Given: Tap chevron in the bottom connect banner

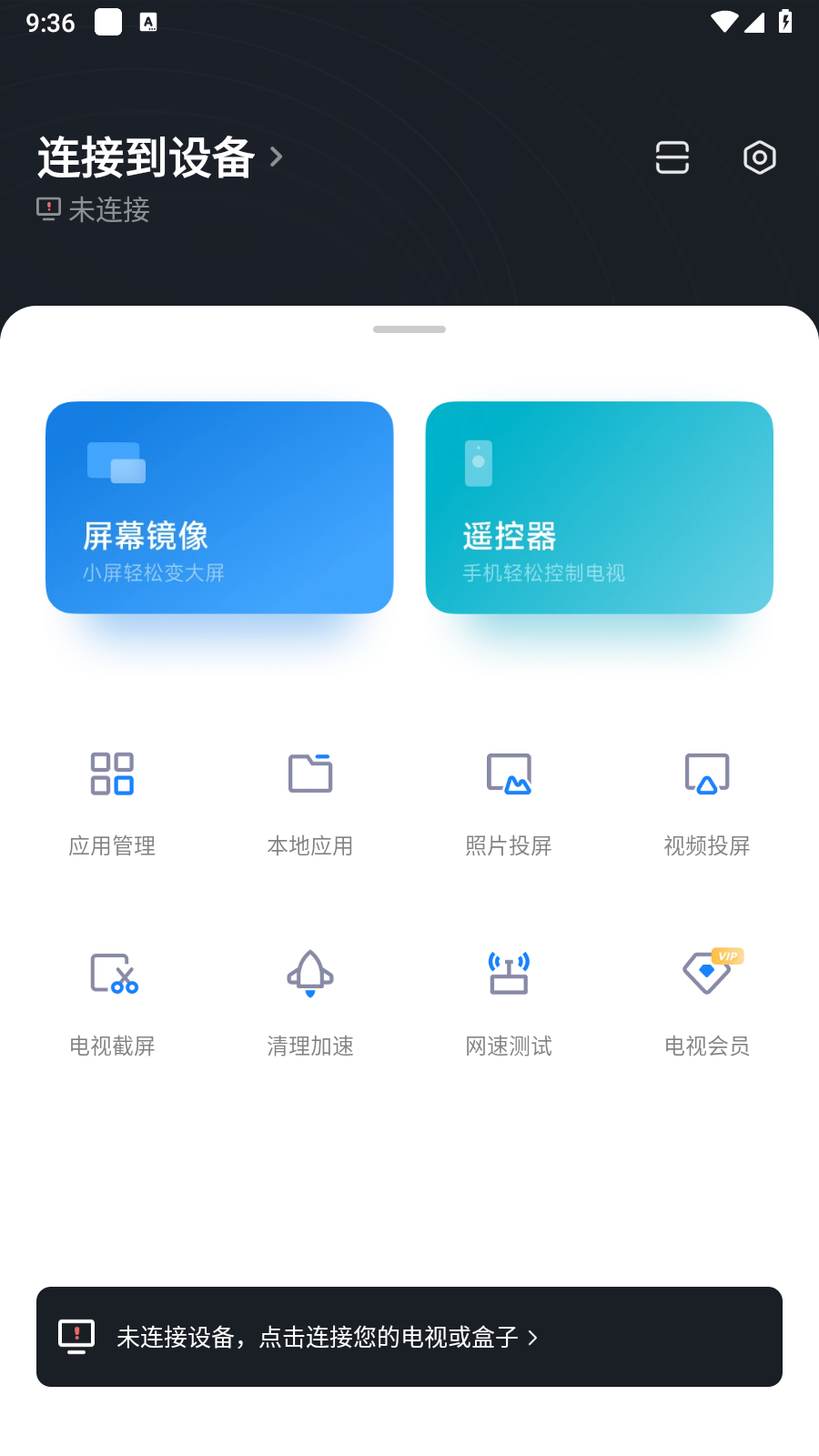Looking at the screenshot, I should [x=535, y=1337].
